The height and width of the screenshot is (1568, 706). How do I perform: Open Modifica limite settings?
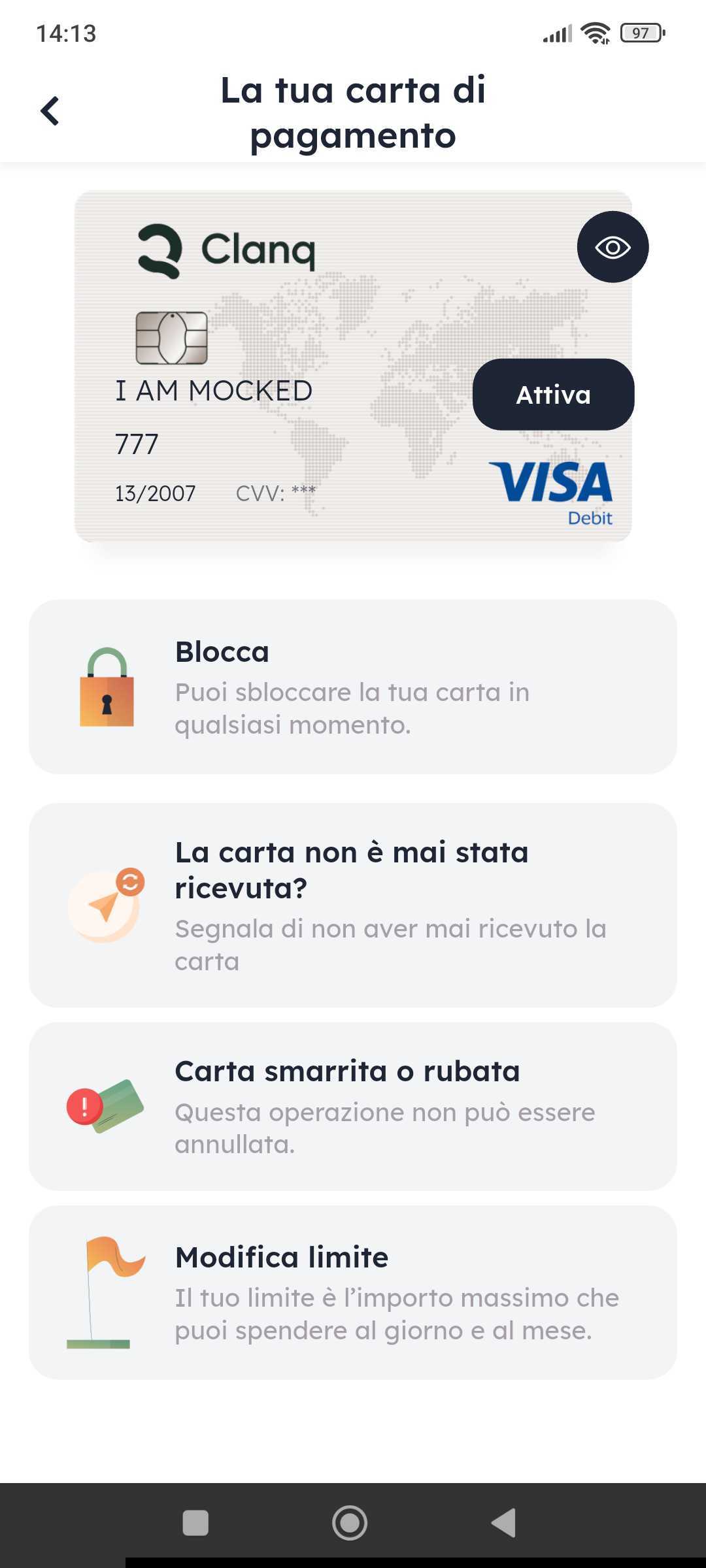click(x=353, y=1292)
